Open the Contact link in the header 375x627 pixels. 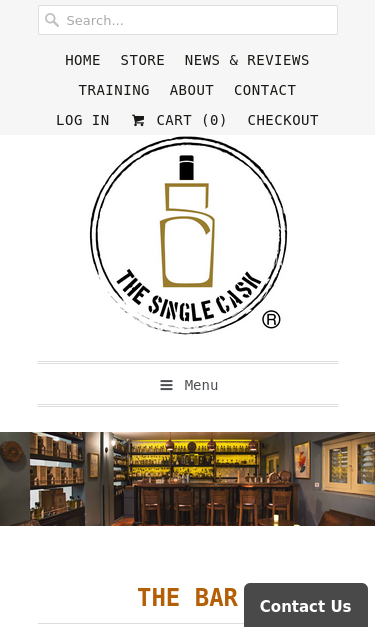tap(265, 90)
